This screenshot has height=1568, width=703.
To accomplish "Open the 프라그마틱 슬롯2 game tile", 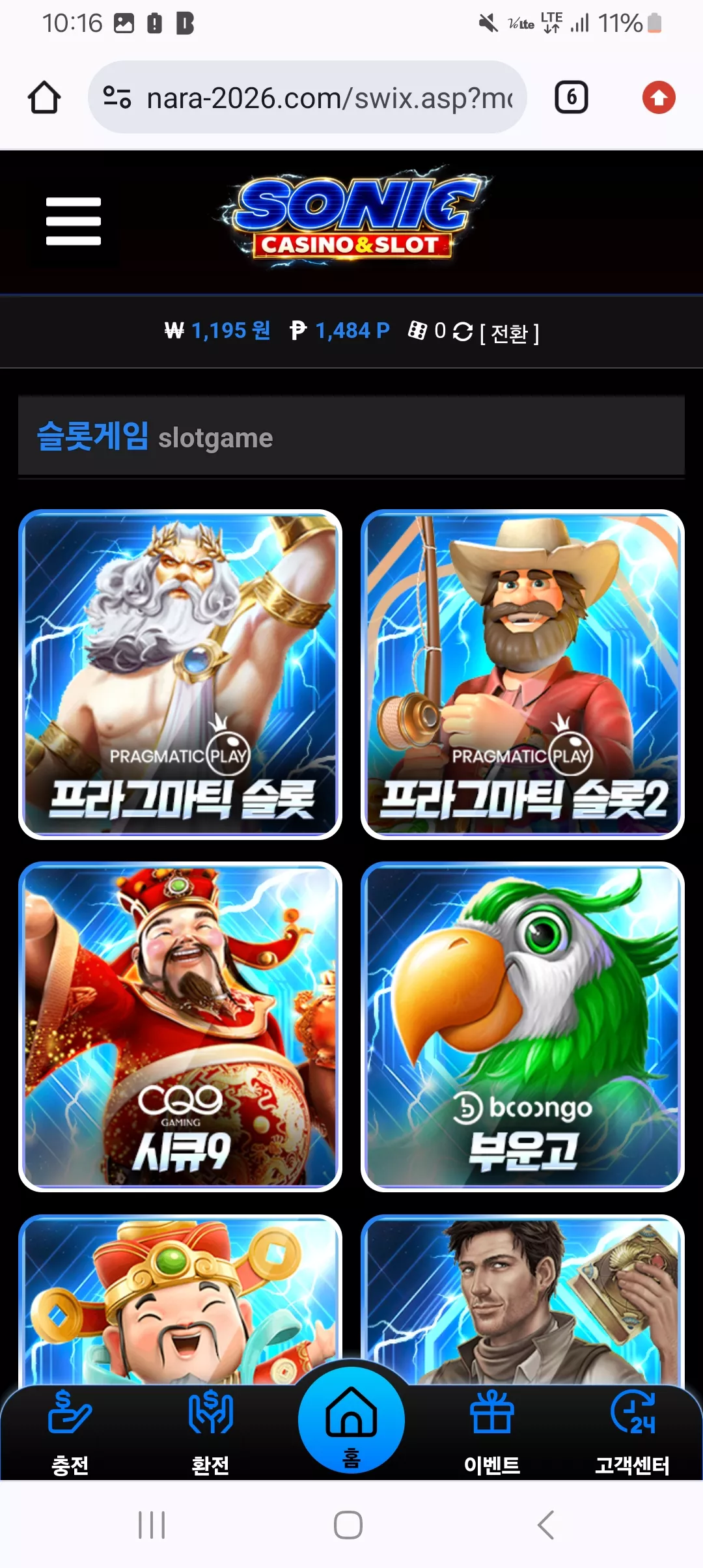I will [x=523, y=675].
